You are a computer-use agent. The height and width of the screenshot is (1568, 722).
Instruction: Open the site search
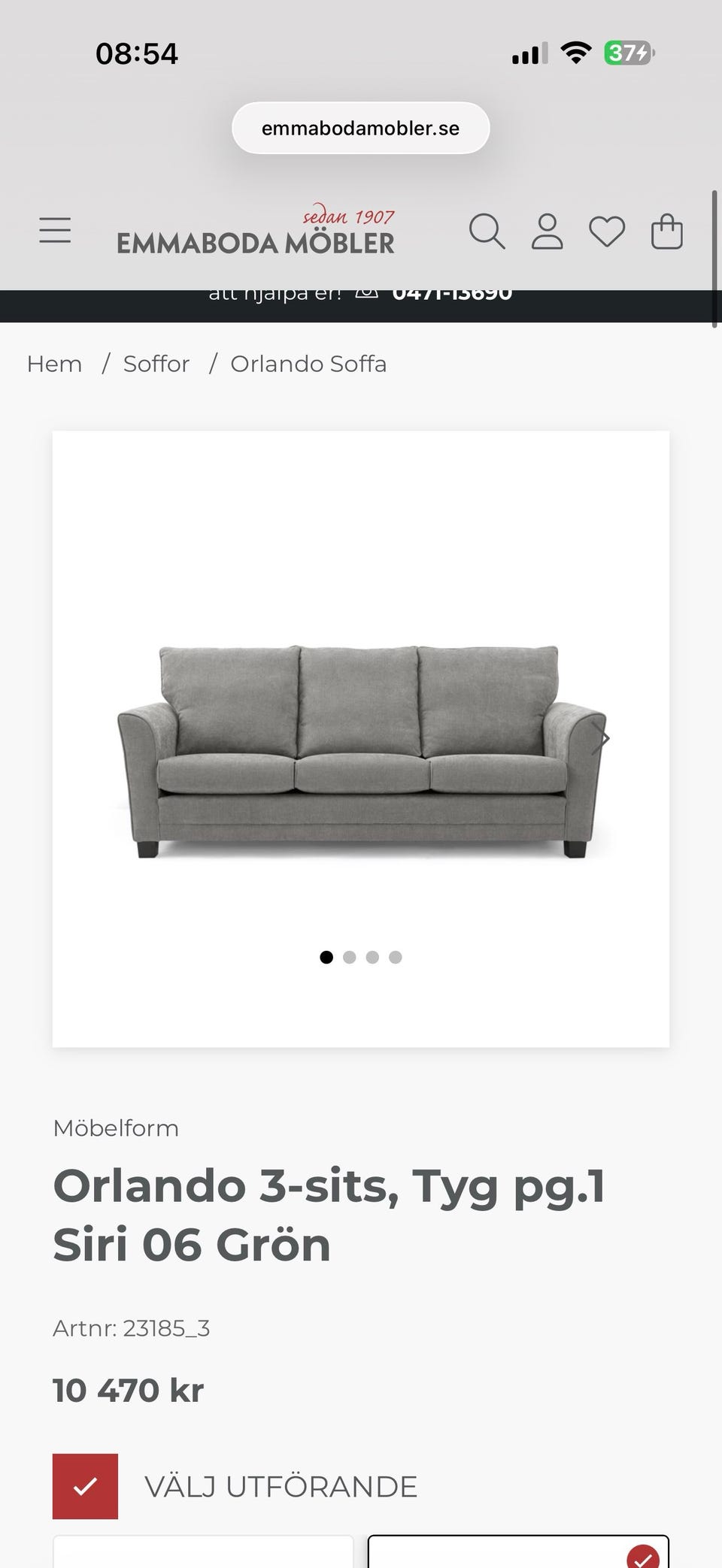pyautogui.click(x=487, y=231)
